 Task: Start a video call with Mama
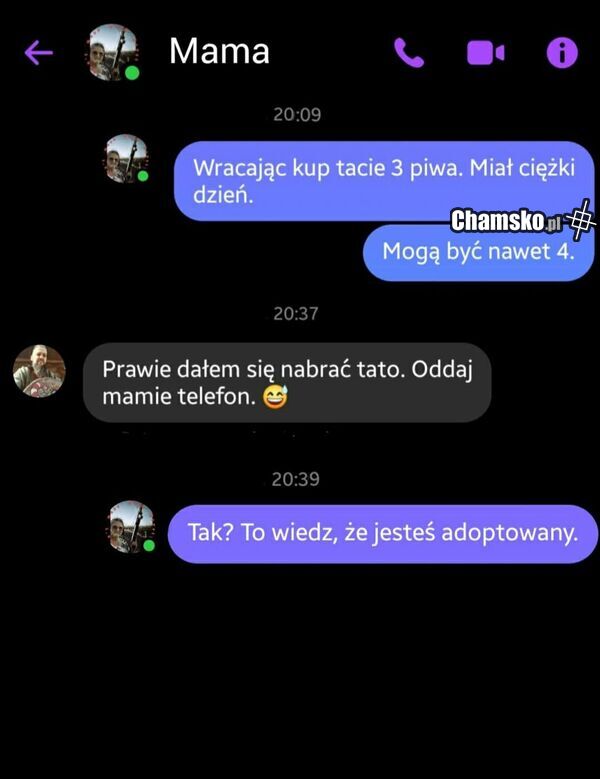click(x=485, y=53)
